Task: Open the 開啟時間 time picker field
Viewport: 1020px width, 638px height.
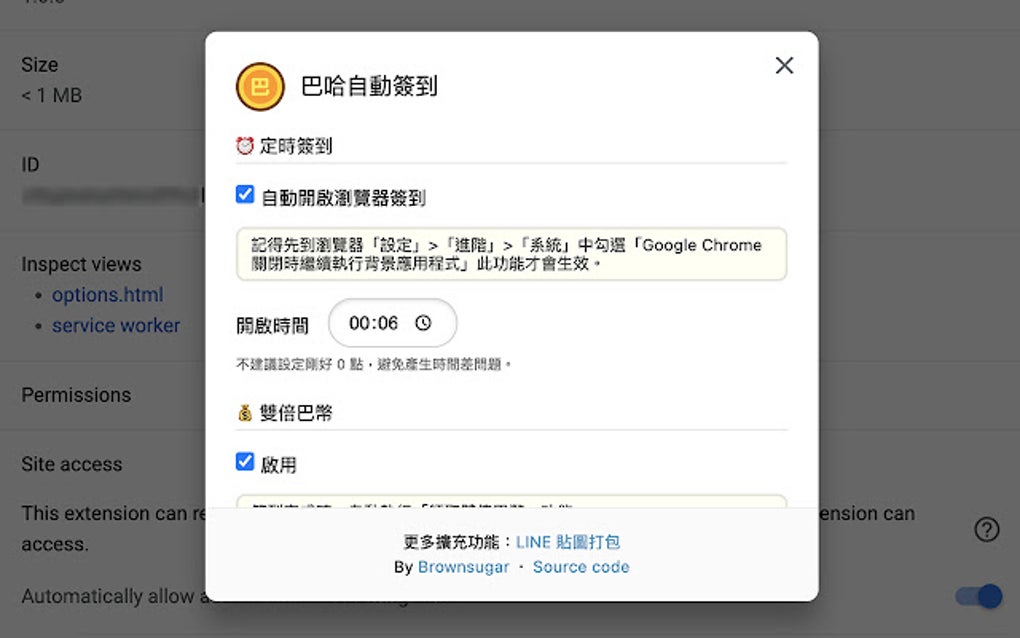Action: pyautogui.click(x=392, y=323)
